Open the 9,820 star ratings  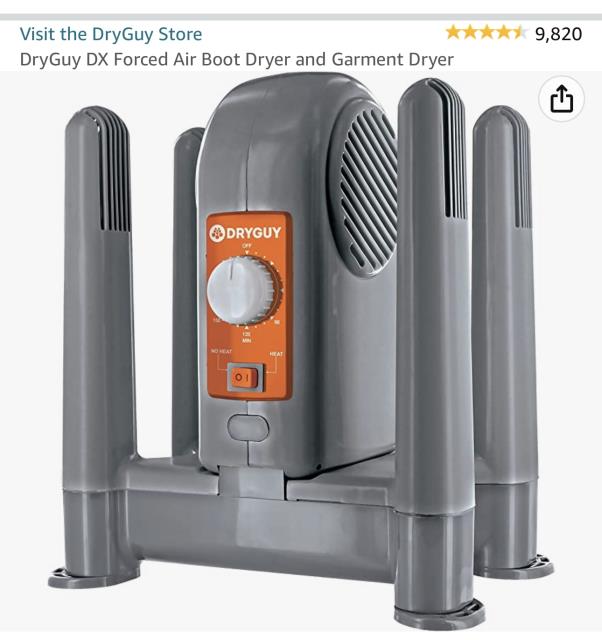click(x=513, y=34)
